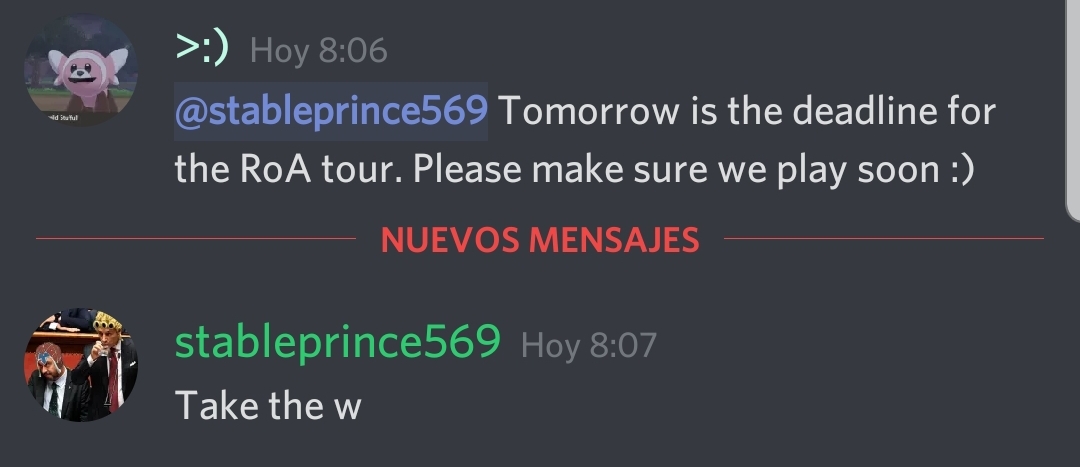Open stableprince569's avatar above "Take the w"
This screenshot has height=467, width=1080.
[81, 364]
